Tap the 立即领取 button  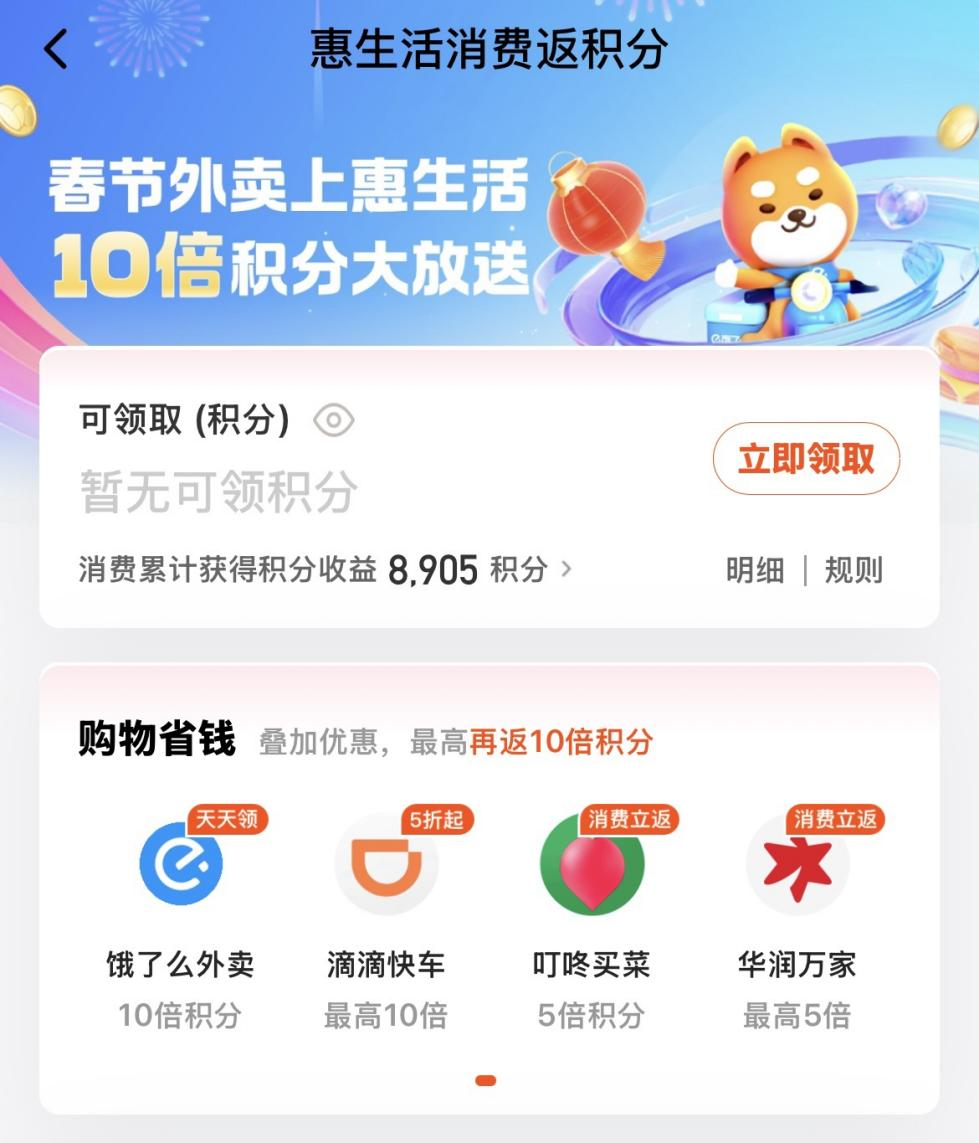point(806,459)
